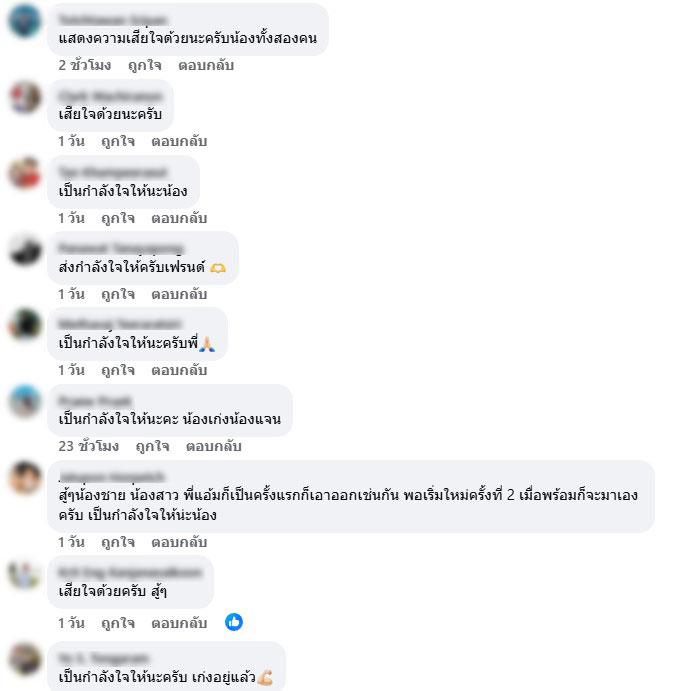
Task: Reply to long comment starting 'สู้ๆน้องชาย น้องสาว'
Action: point(179,542)
